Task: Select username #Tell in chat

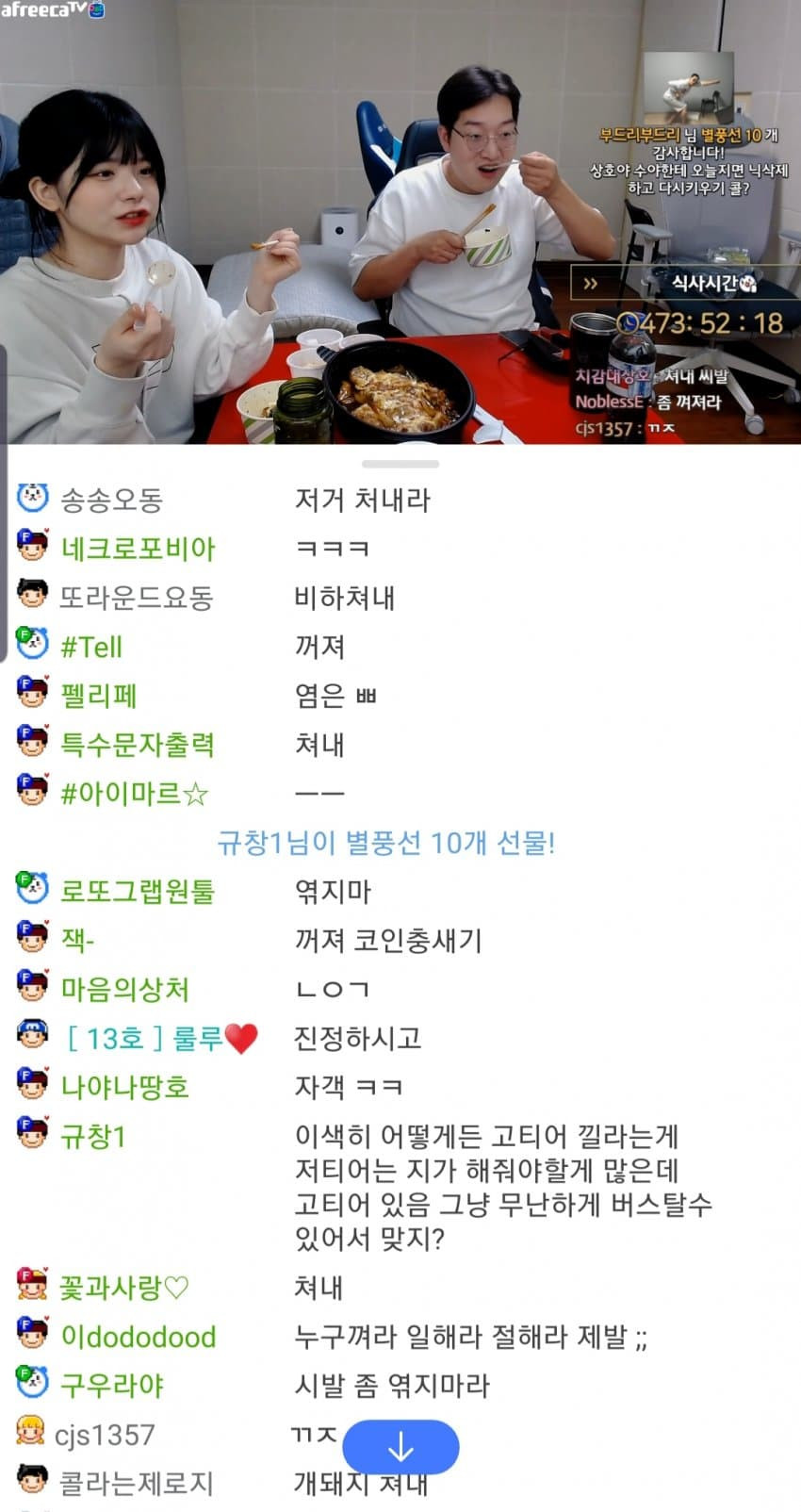Action: 91,647
